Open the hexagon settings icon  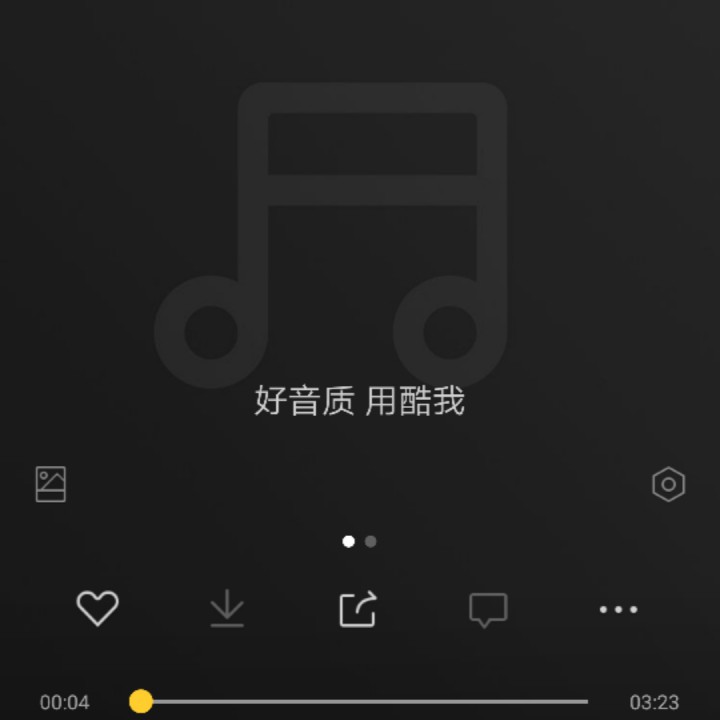coord(668,485)
